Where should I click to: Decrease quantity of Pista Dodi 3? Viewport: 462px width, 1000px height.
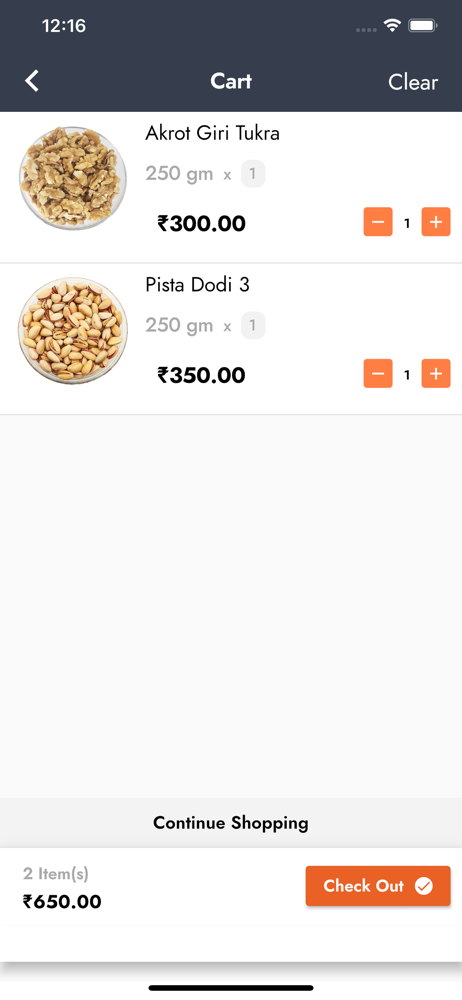pos(378,374)
